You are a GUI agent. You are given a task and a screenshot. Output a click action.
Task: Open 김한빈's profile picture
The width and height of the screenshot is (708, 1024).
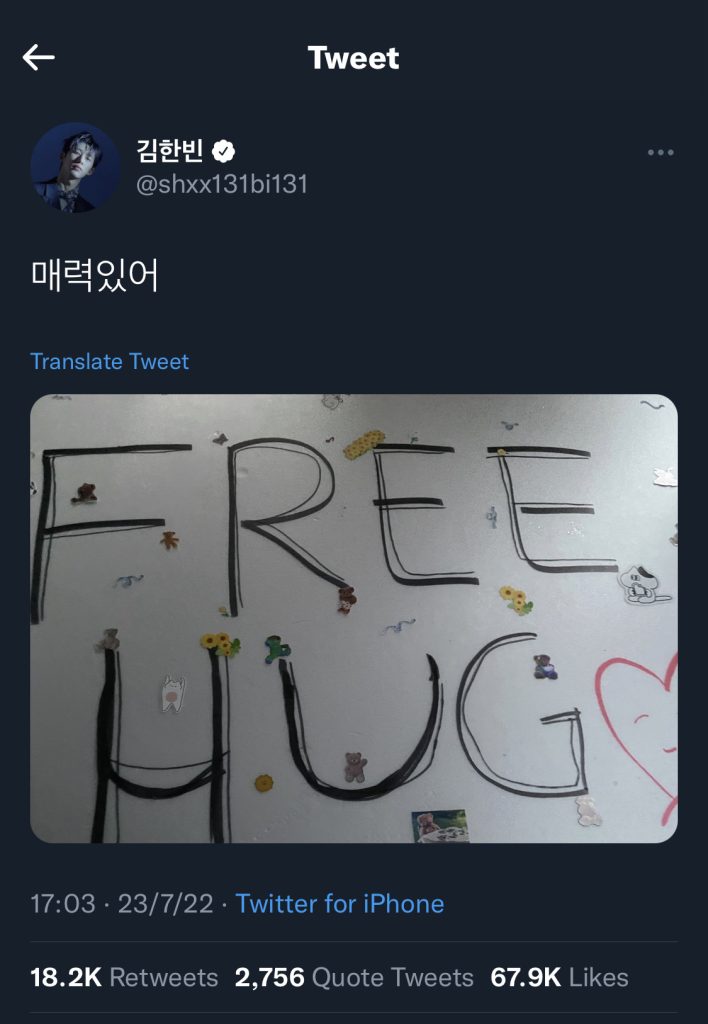pyautogui.click(x=75, y=167)
